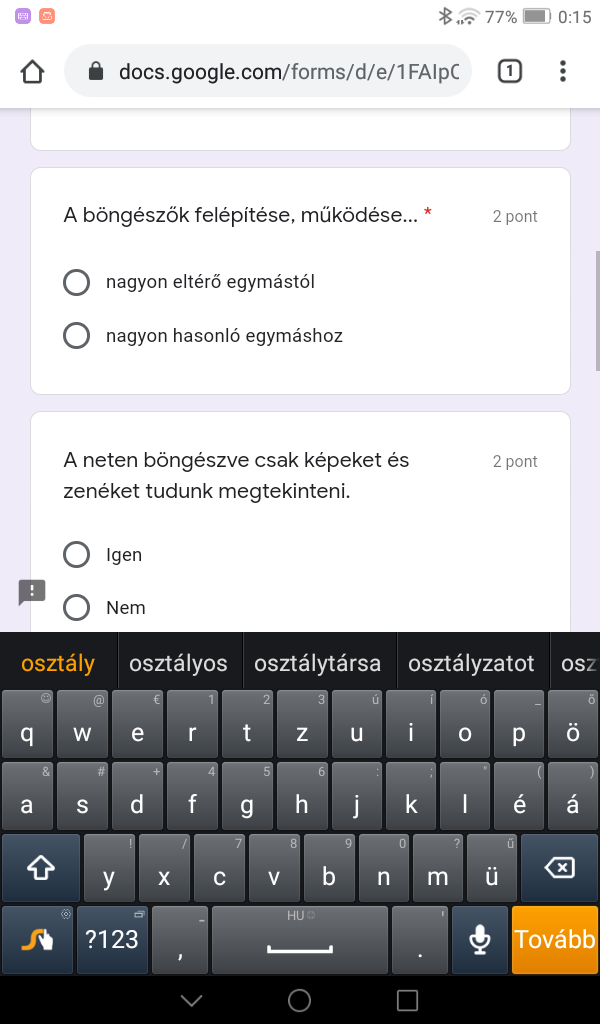The width and height of the screenshot is (600, 1024).
Task: Go to the browser home page
Action: coord(32,71)
